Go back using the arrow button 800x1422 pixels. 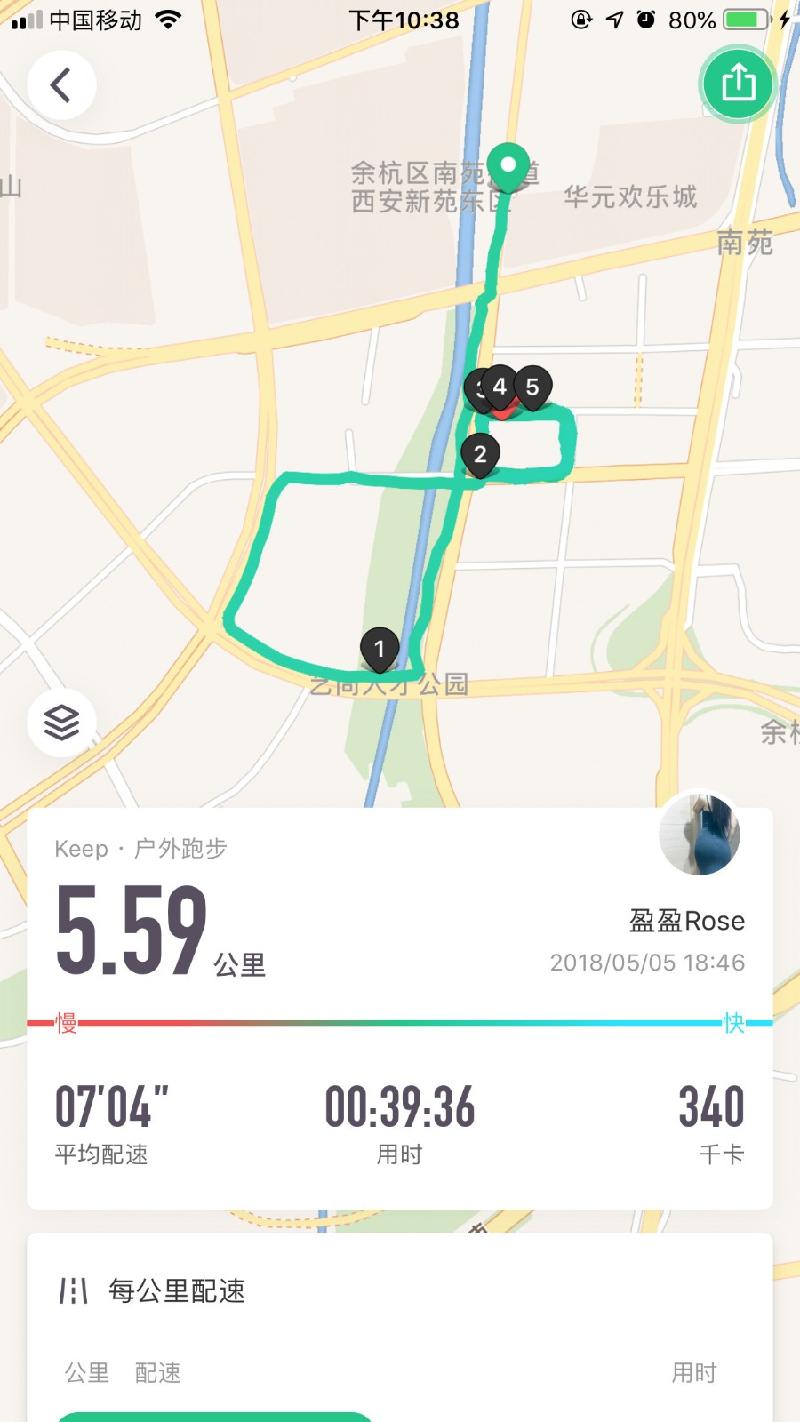click(61, 85)
